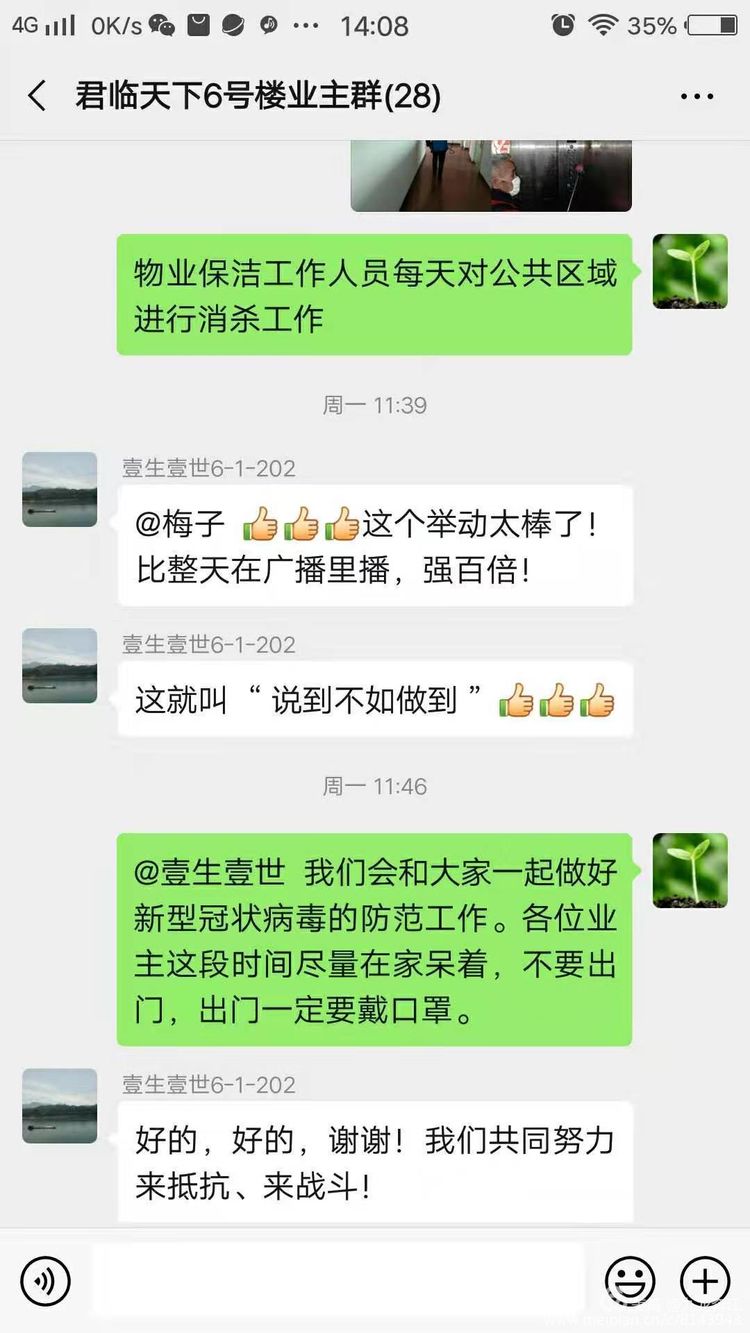Viewport: 750px width, 1333px height.
Task: Open 壹生壹世's avatar beside 说到不如做到 message
Action: pos(60,665)
